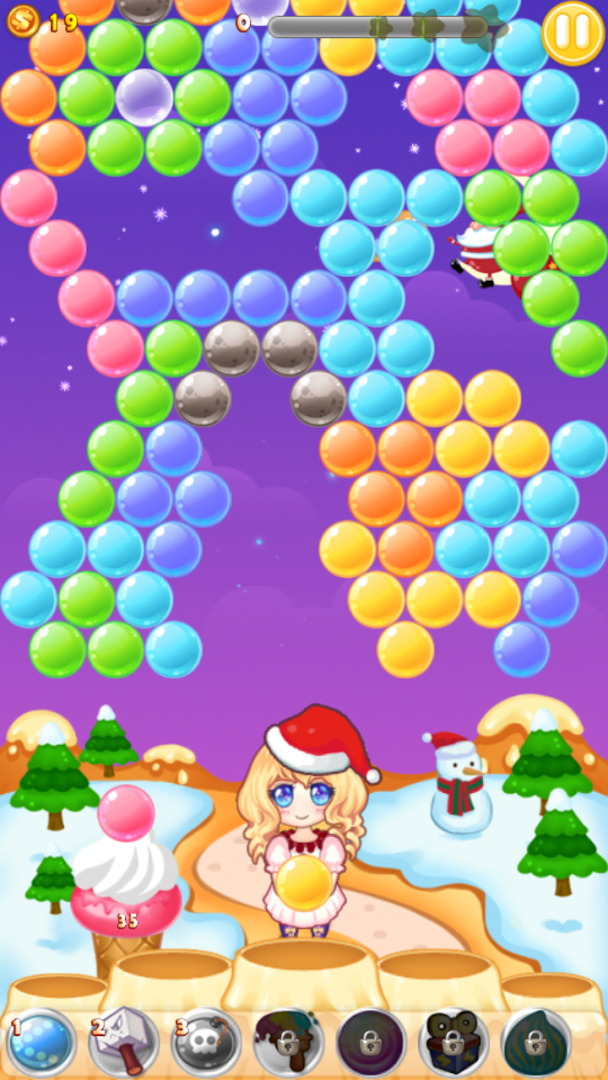The image size is (608, 1080).
Task: Use the skull bomb power-up
Action: [206, 1042]
